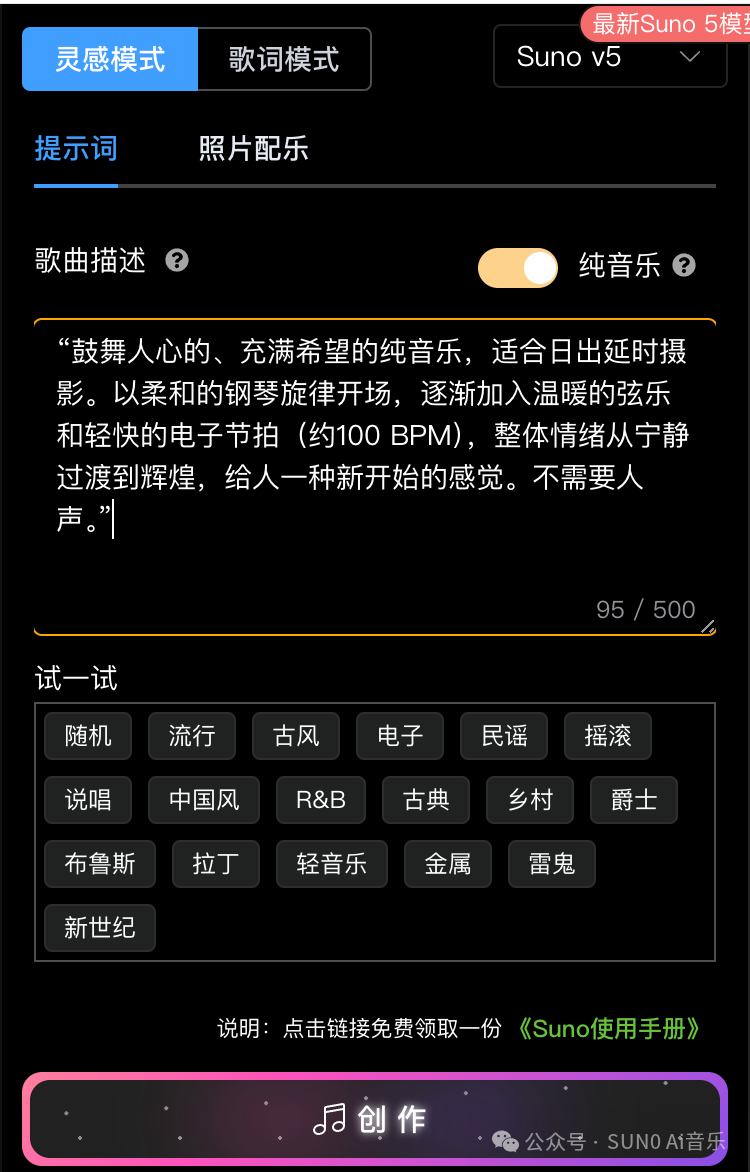
Task: Select the 新世纪 genre tag
Action: pos(99,928)
